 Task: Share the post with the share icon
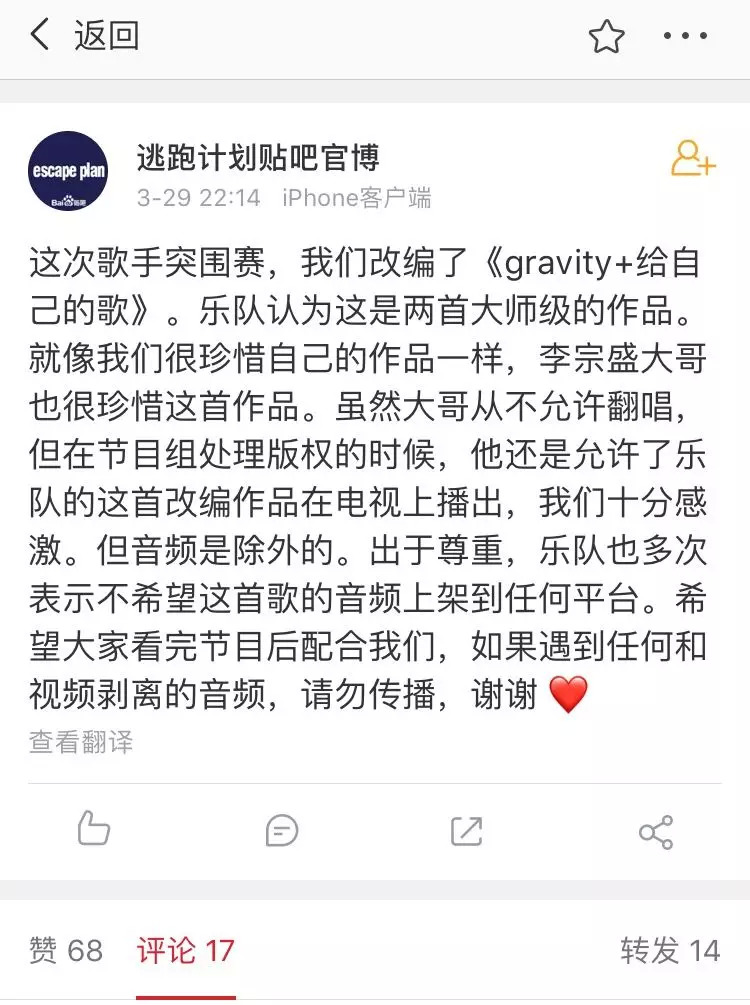coord(656,831)
